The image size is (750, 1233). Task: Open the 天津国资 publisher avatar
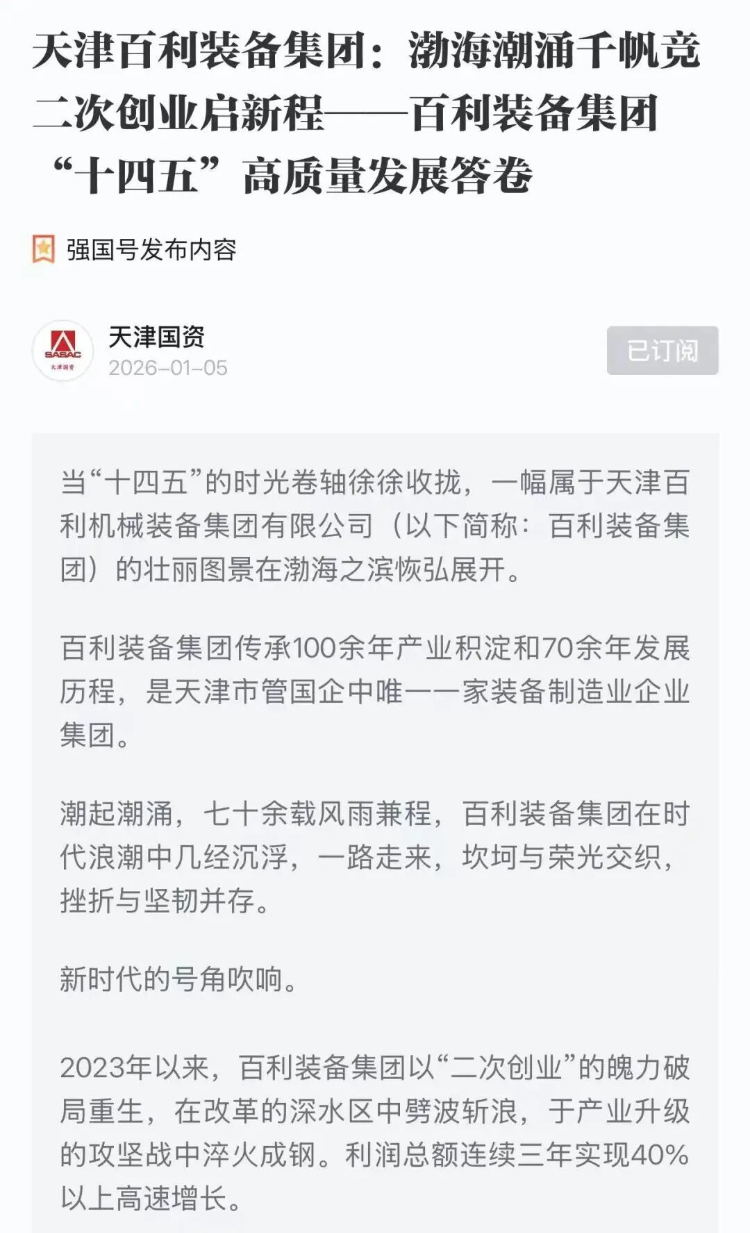tap(63, 351)
